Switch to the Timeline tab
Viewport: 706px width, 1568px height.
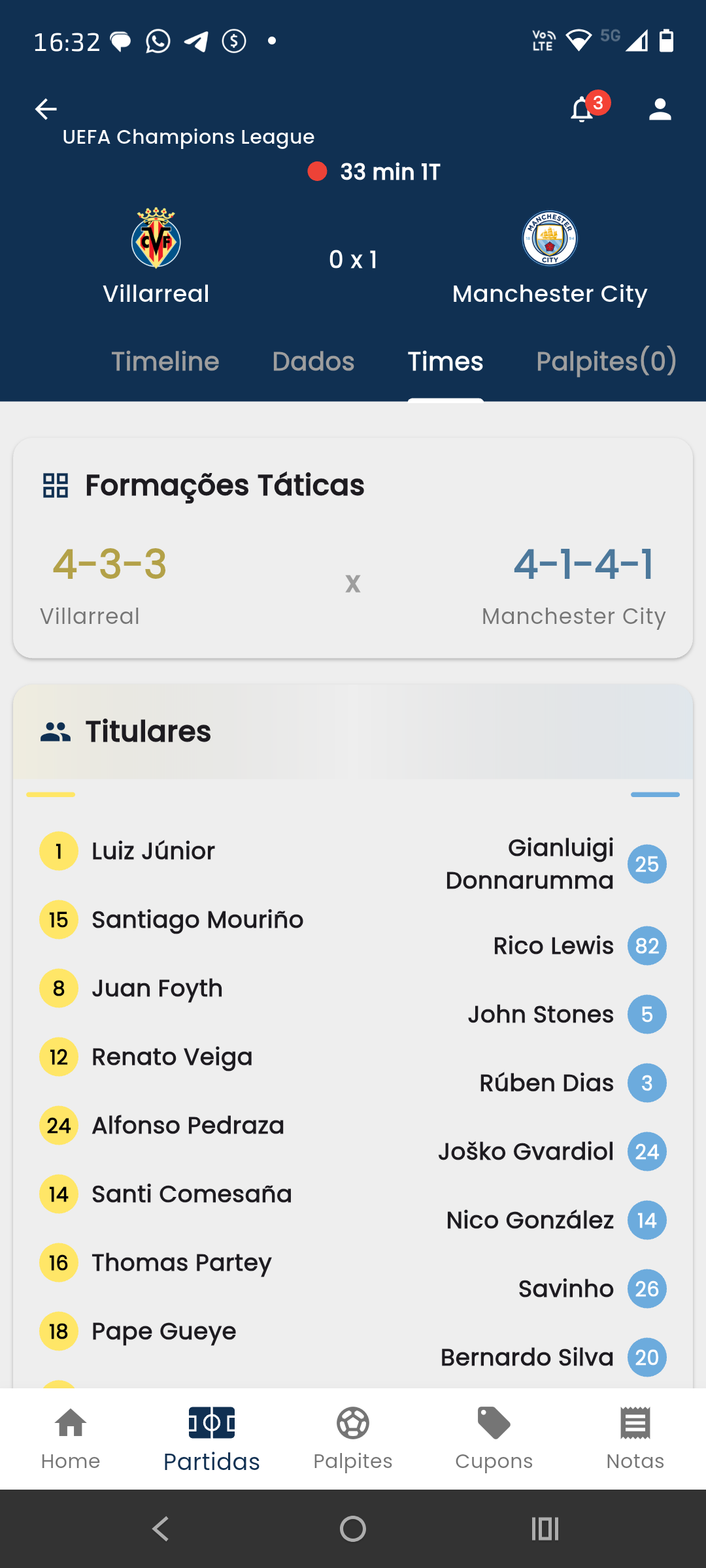(165, 361)
